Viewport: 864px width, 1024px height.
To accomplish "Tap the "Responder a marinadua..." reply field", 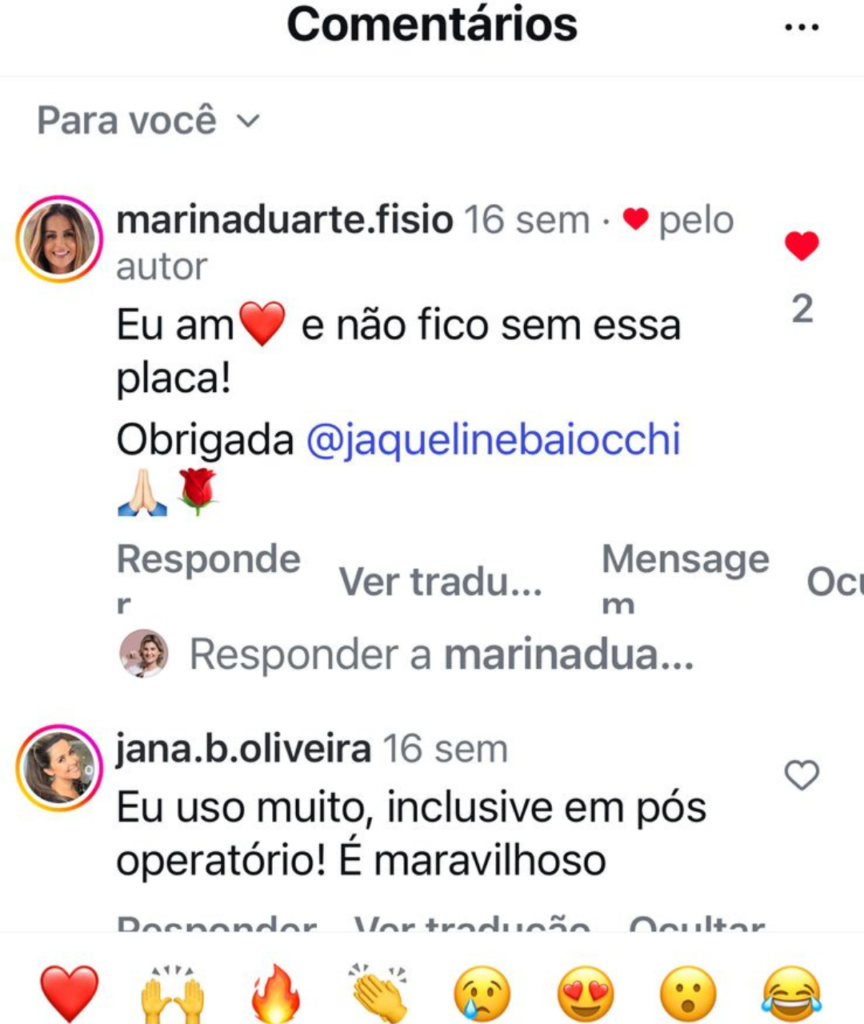I will [x=440, y=655].
